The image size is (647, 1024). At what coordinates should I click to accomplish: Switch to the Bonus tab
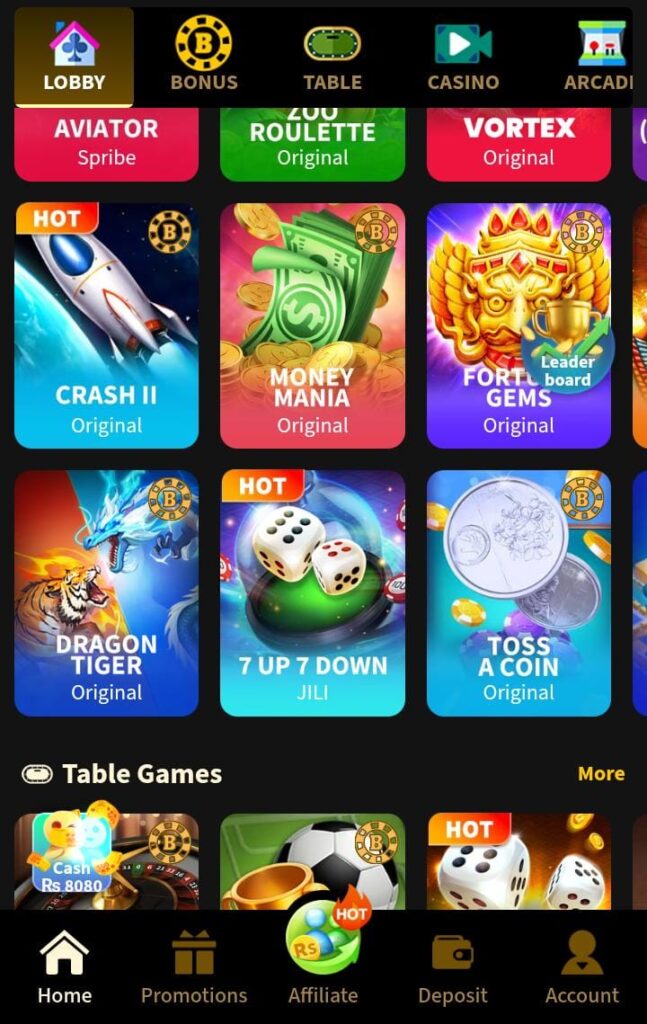pos(204,57)
